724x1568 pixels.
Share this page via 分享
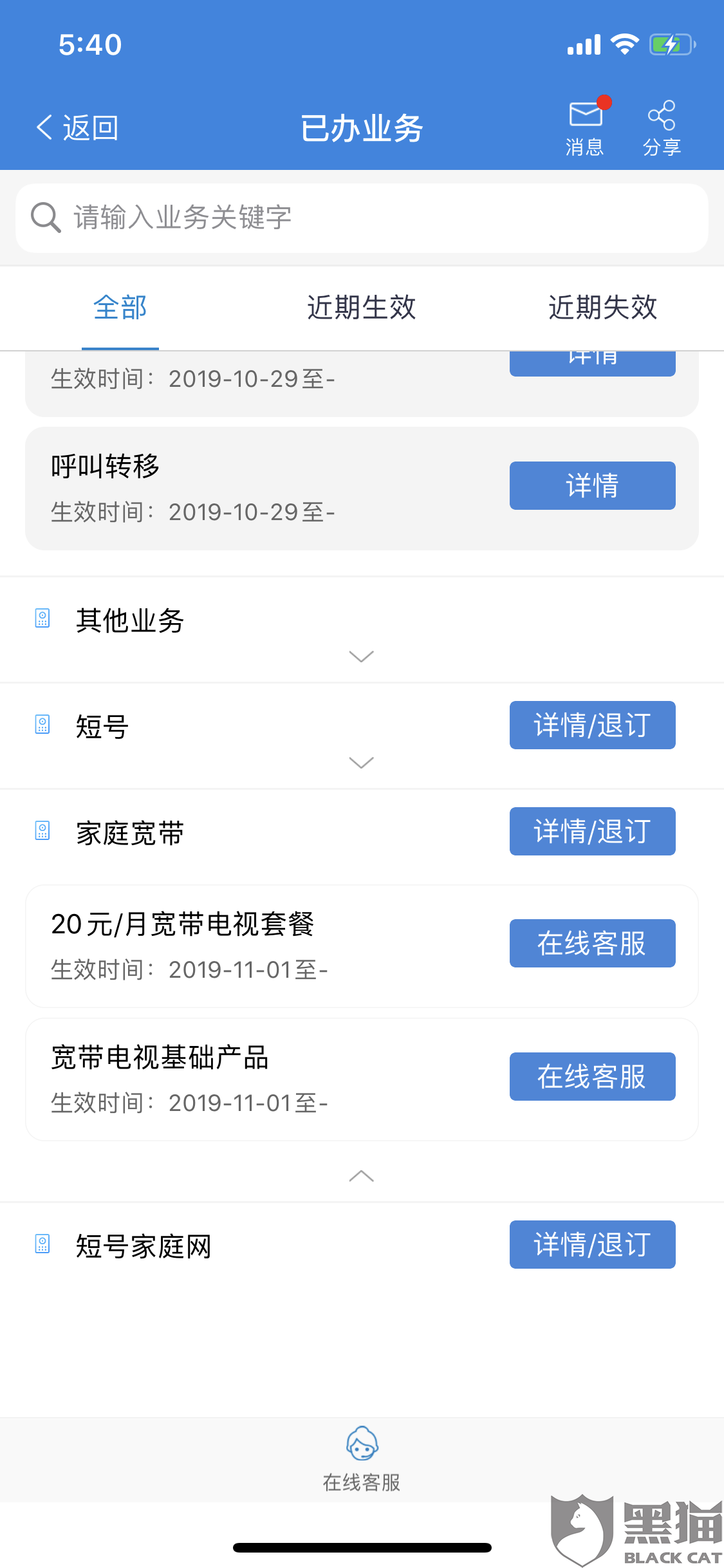coord(662,127)
